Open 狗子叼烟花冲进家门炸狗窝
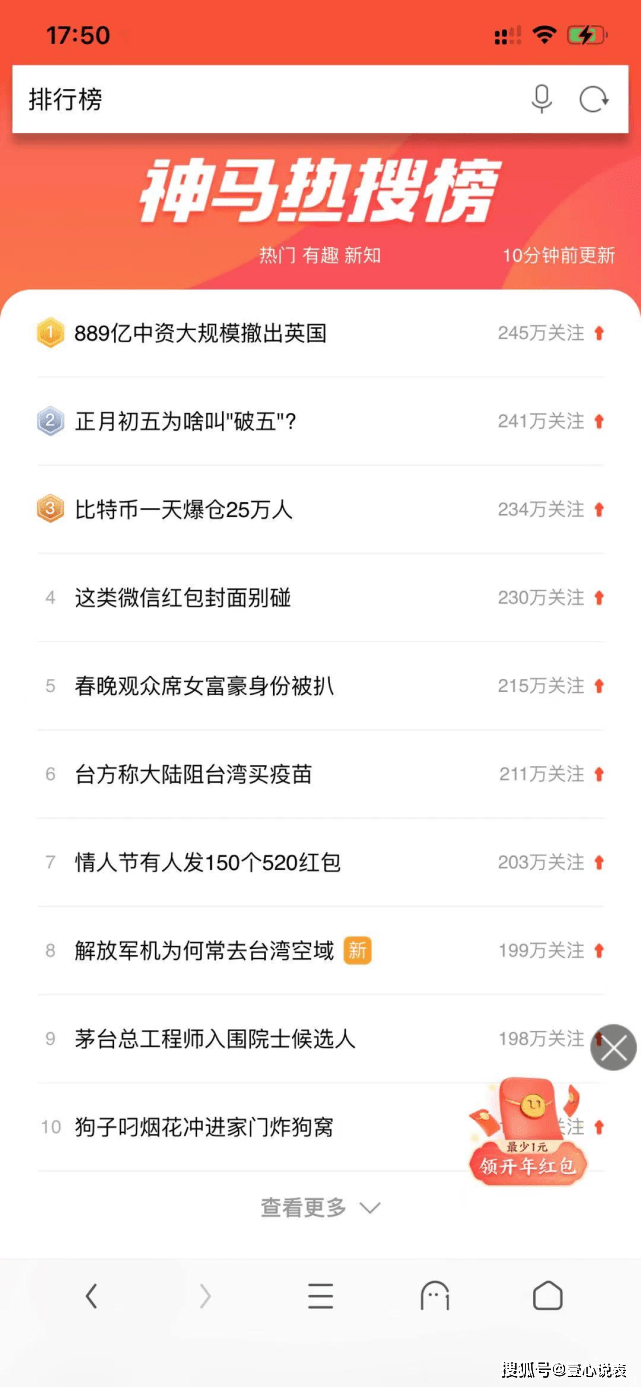This screenshot has width=641, height=1387. coord(205,1127)
